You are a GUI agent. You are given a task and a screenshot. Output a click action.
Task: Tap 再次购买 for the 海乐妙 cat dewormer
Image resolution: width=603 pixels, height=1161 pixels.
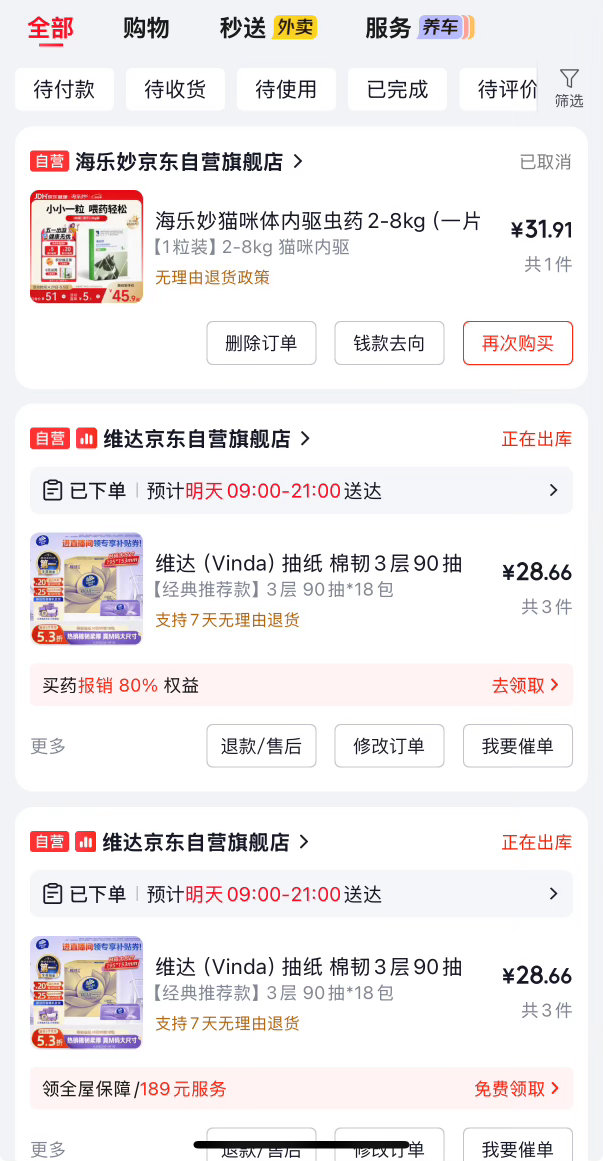pos(517,343)
